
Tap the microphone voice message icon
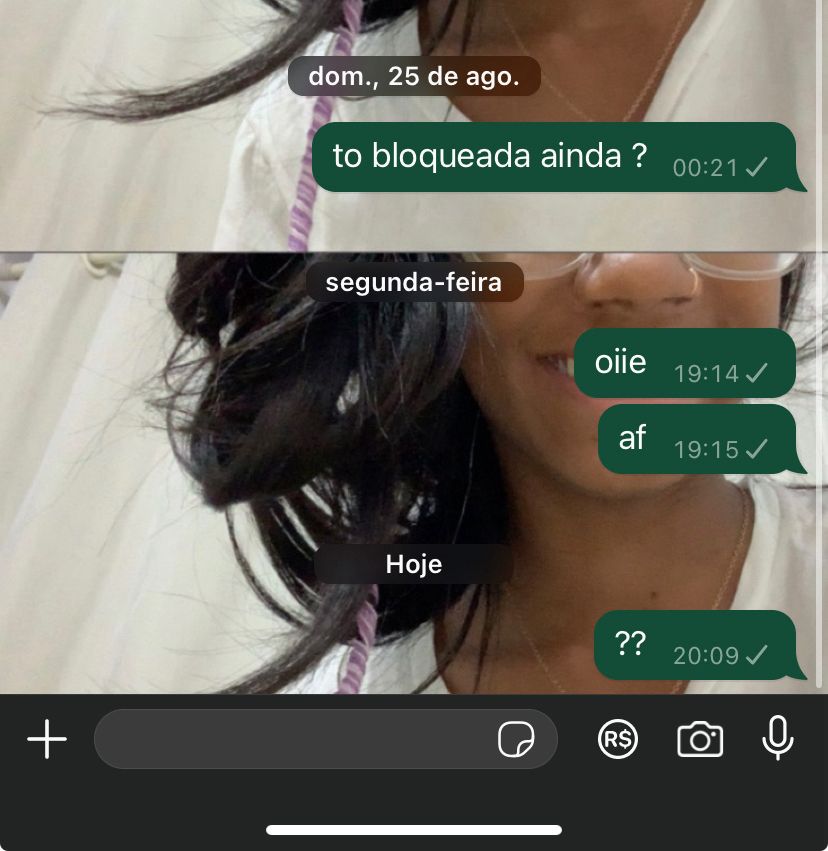[778, 738]
